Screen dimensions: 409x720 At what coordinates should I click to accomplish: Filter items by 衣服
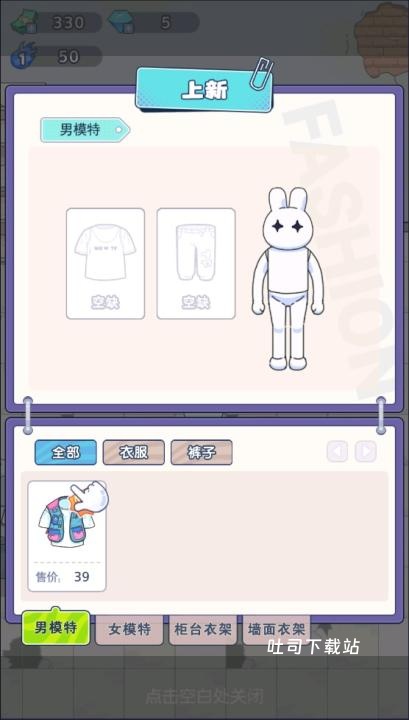pos(134,453)
